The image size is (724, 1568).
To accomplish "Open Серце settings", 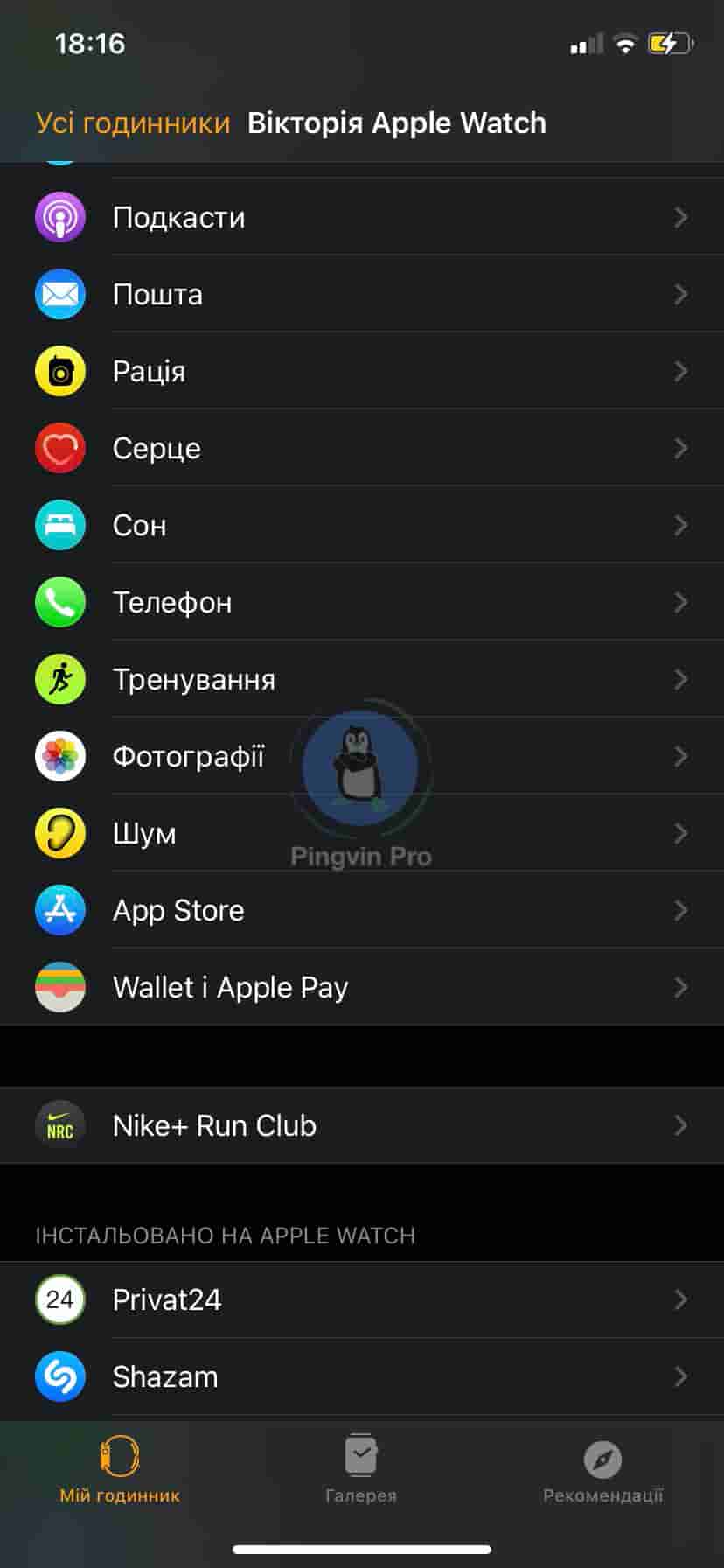I will tap(362, 448).
